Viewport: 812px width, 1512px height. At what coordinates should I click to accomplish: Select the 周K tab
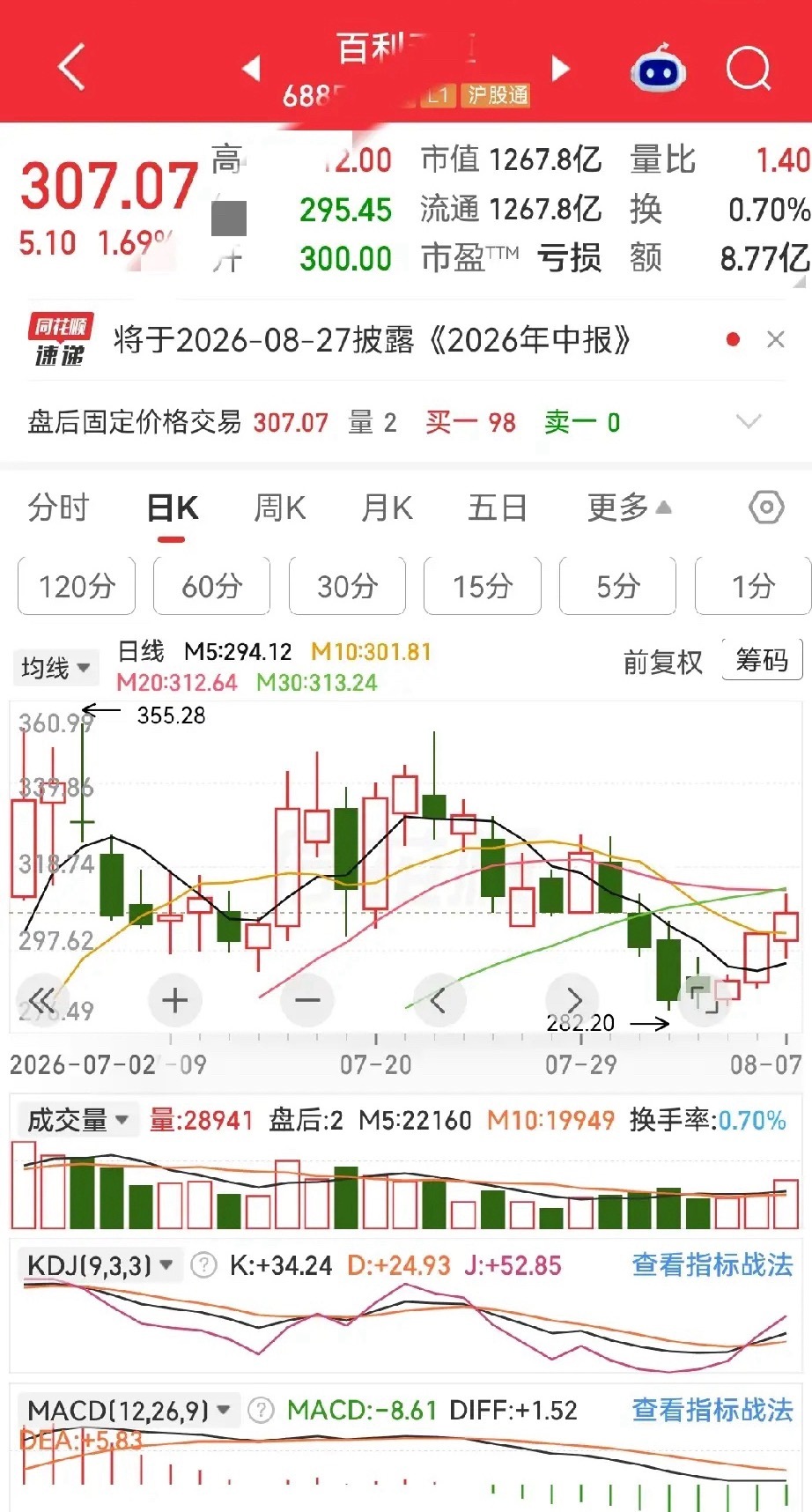[x=280, y=508]
